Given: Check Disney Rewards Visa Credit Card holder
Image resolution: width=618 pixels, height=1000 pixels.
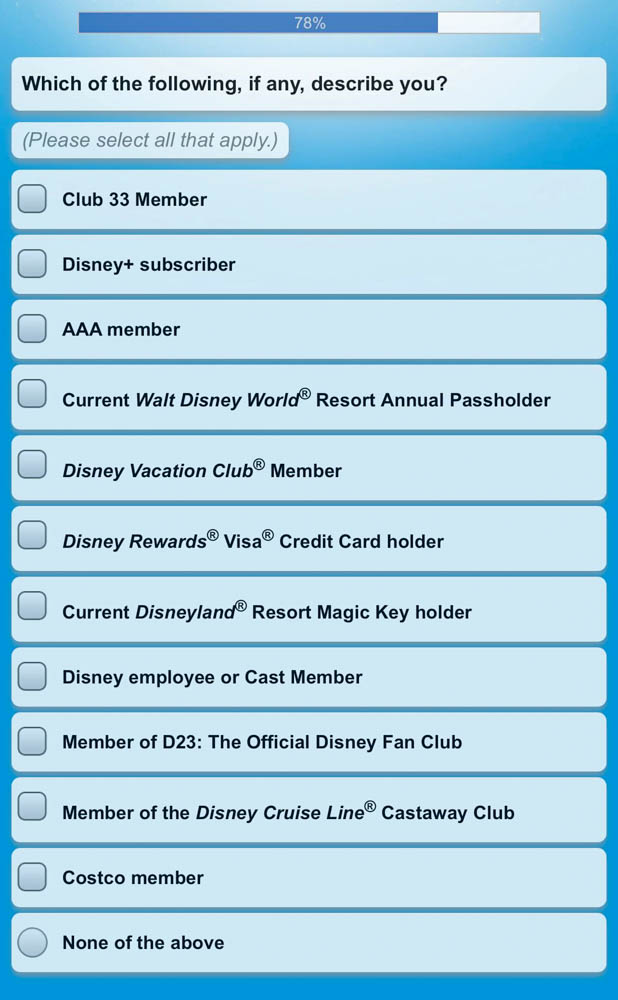Looking at the screenshot, I should (33, 535).
